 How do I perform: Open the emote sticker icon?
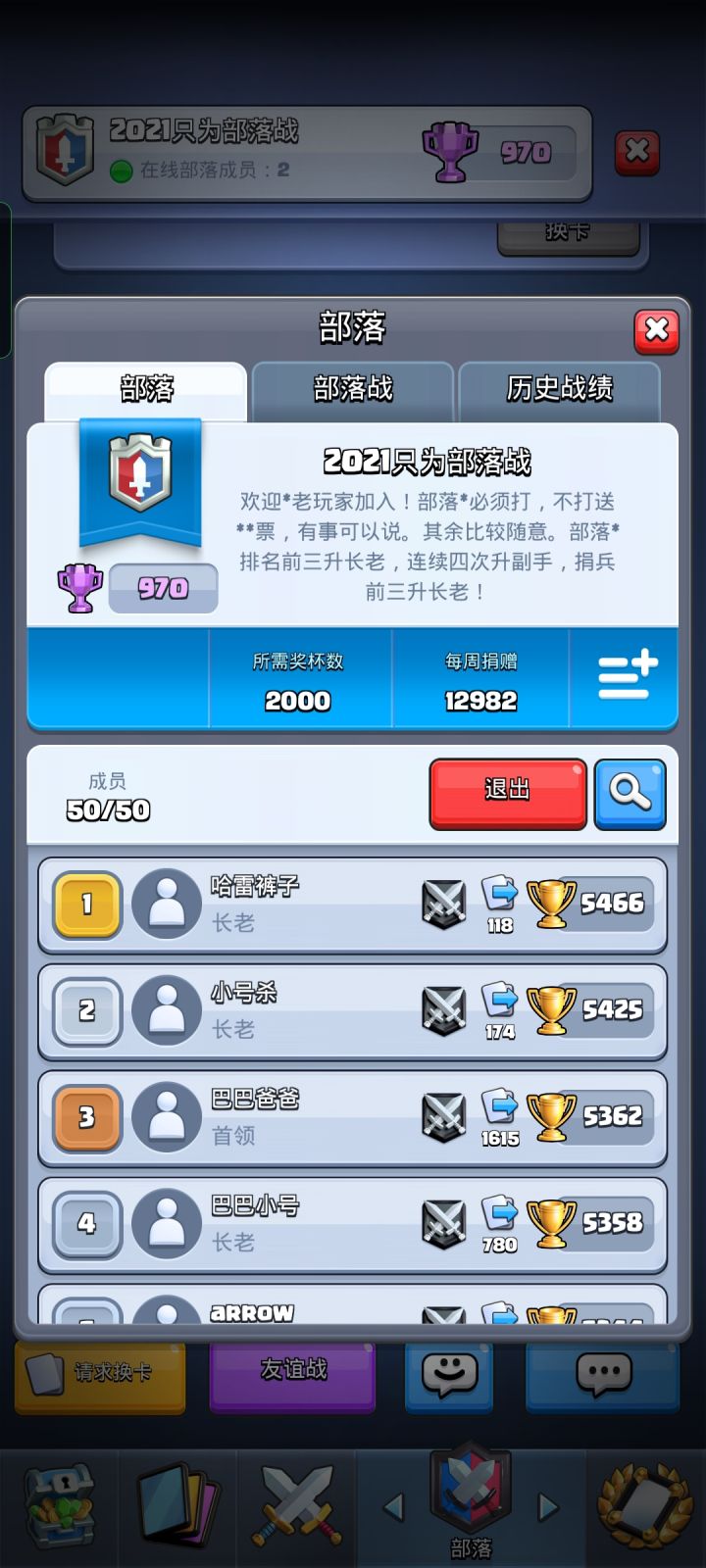(448, 1375)
